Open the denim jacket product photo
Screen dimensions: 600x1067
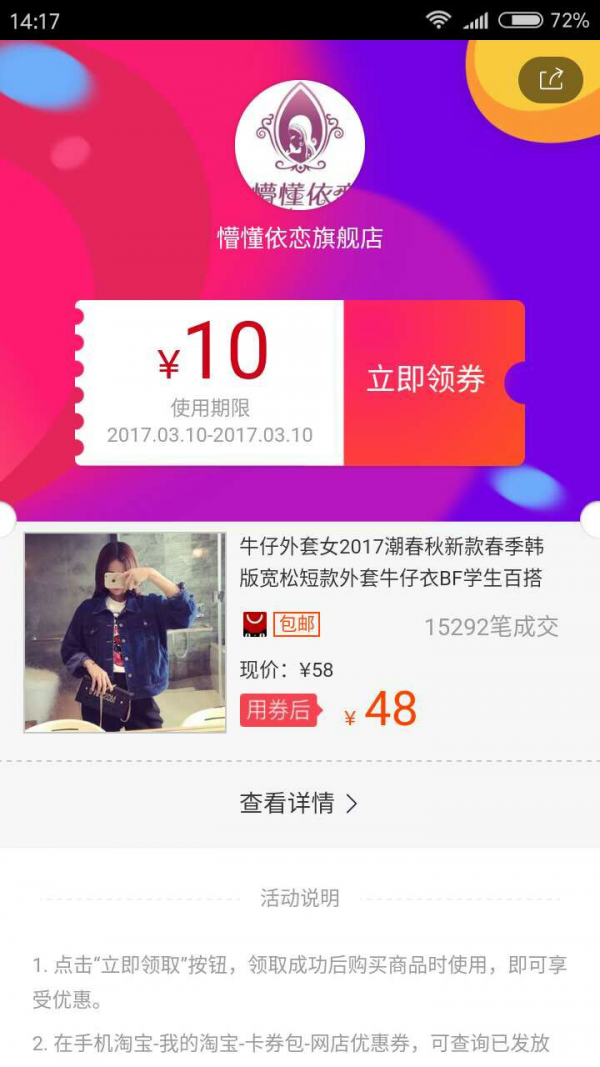125,632
